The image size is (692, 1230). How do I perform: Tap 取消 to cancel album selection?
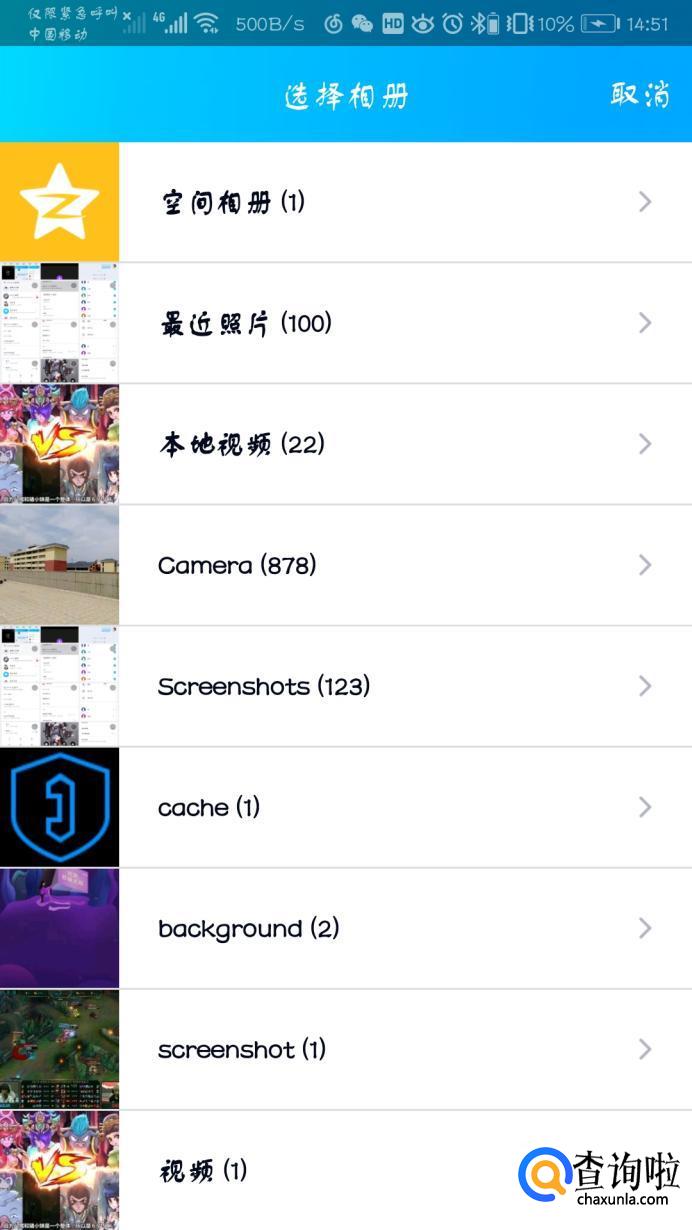(640, 95)
